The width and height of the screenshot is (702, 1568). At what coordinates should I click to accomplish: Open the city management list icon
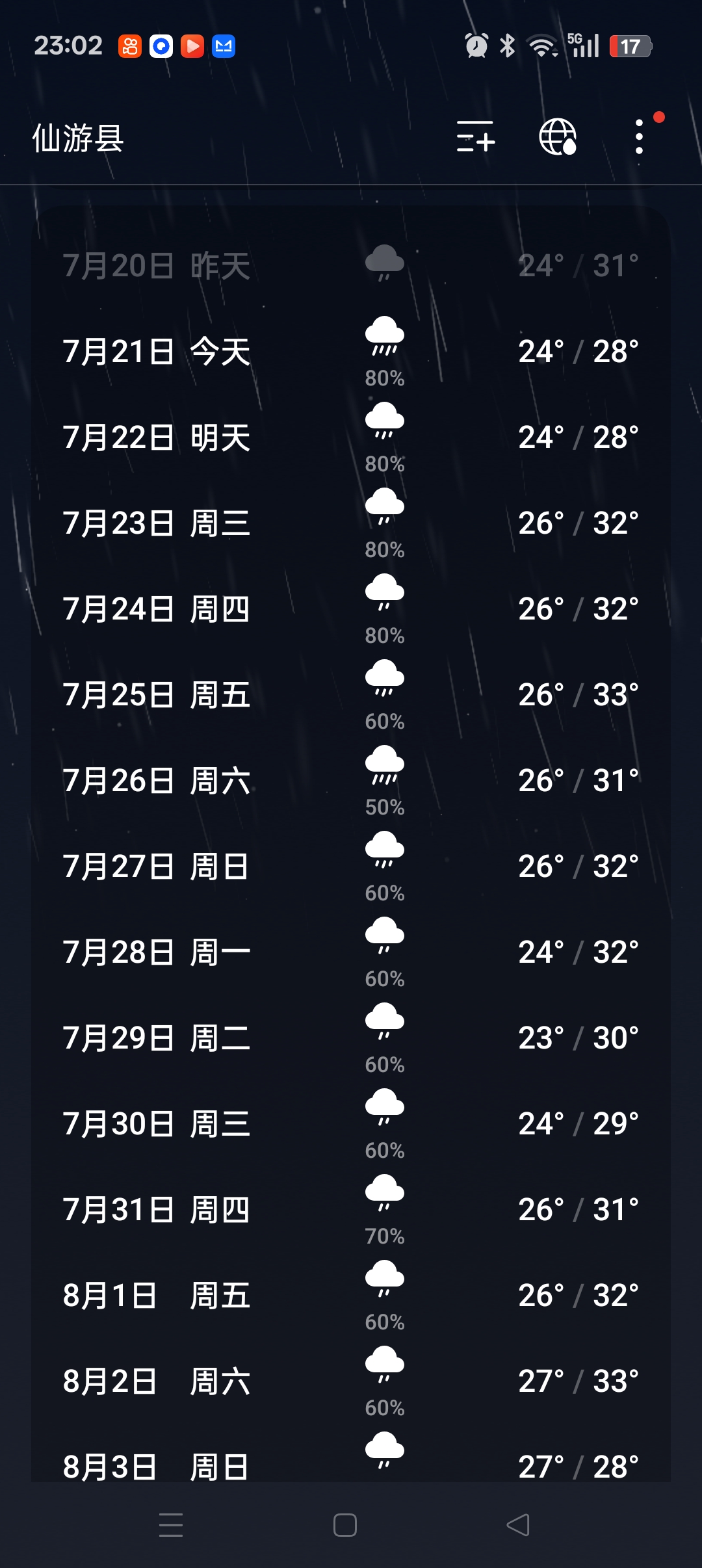[x=475, y=137]
